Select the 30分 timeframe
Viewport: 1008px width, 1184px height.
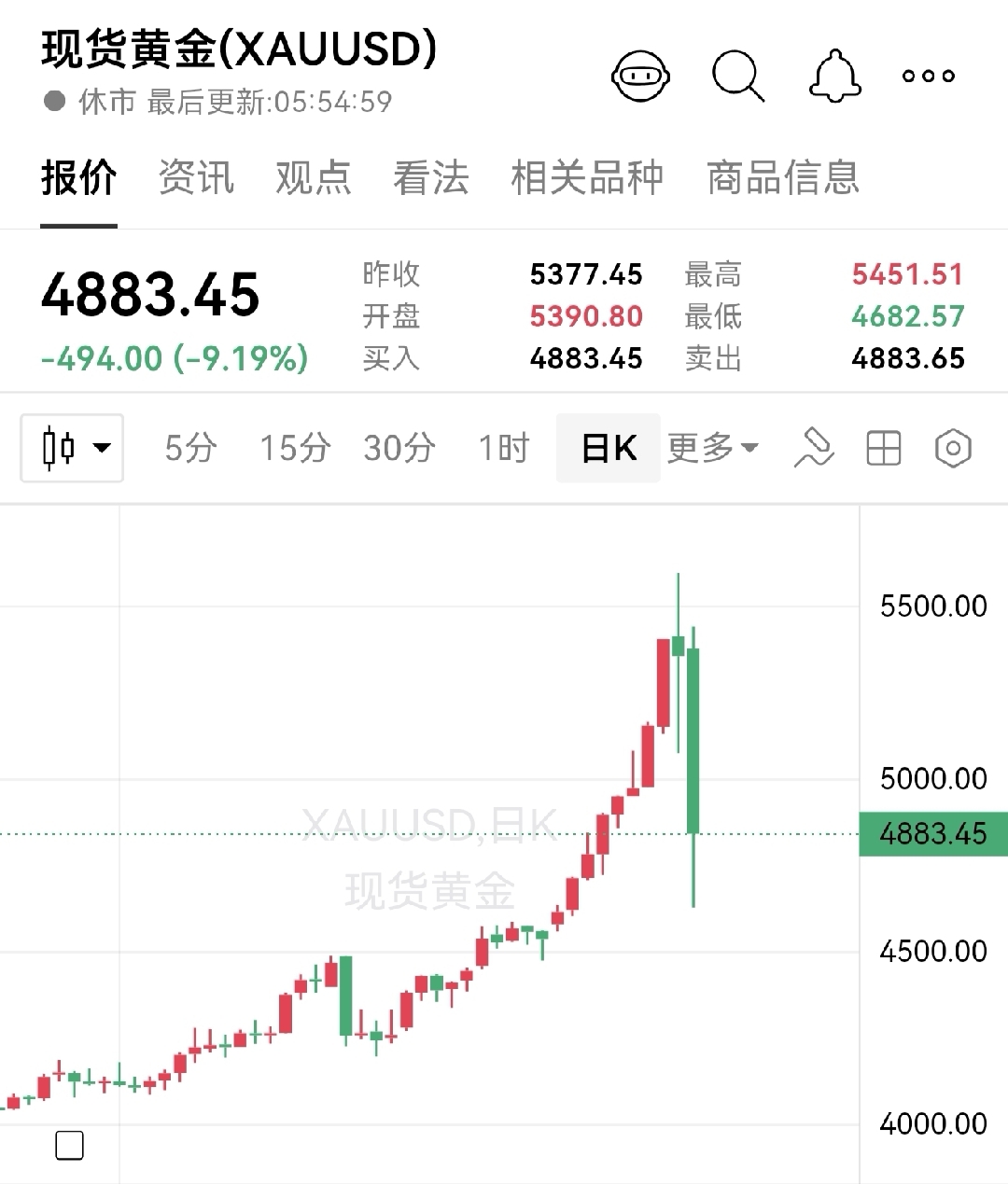tap(399, 449)
